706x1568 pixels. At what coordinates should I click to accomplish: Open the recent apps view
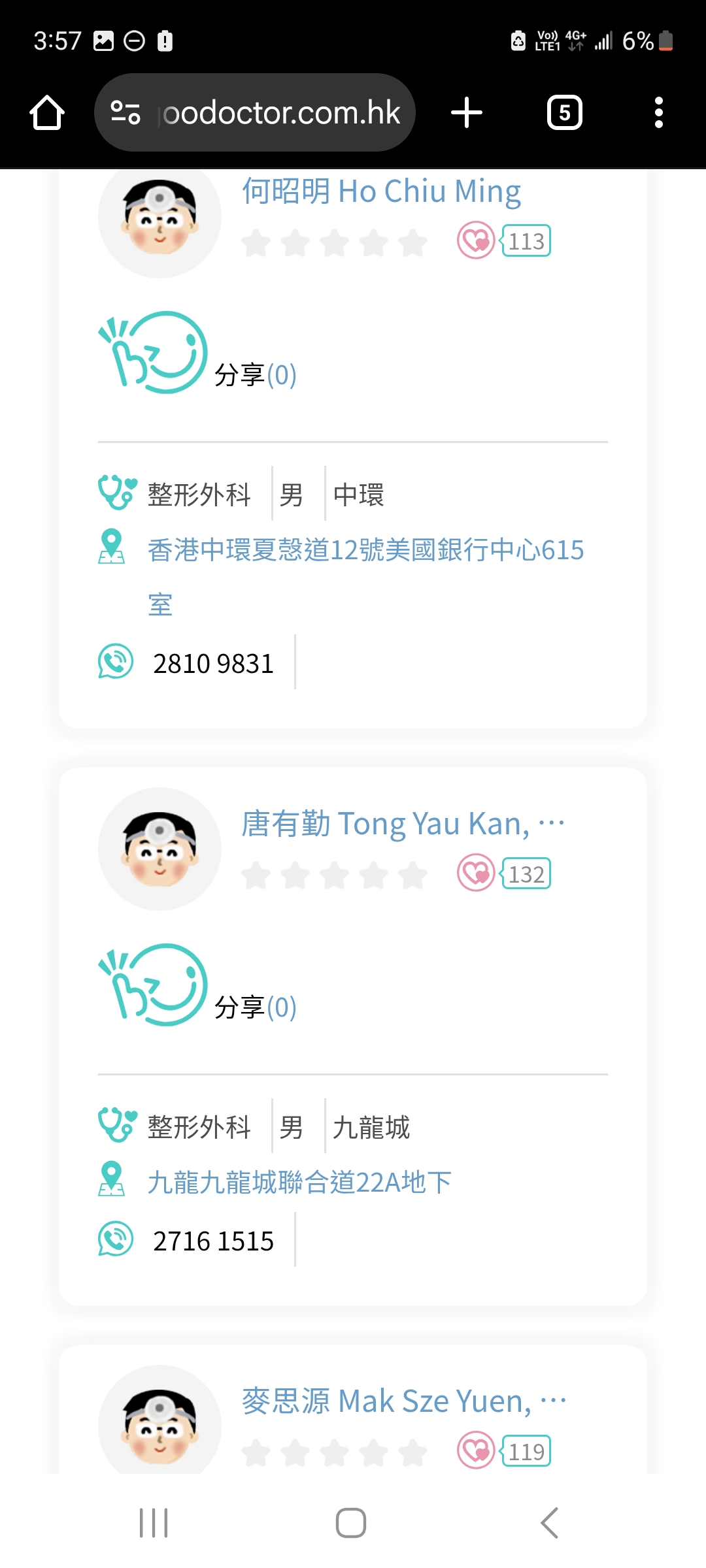pyautogui.click(x=154, y=1524)
